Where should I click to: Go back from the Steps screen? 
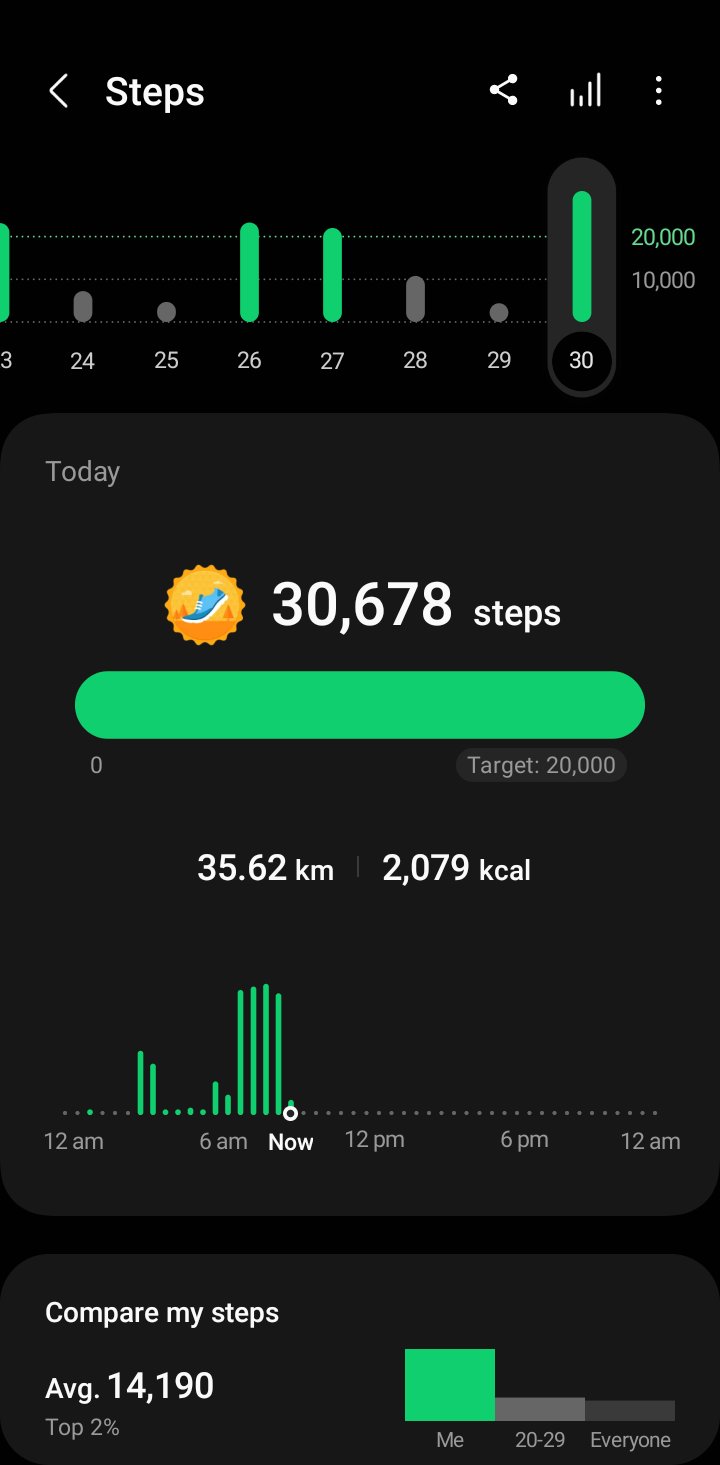pyautogui.click(x=59, y=92)
